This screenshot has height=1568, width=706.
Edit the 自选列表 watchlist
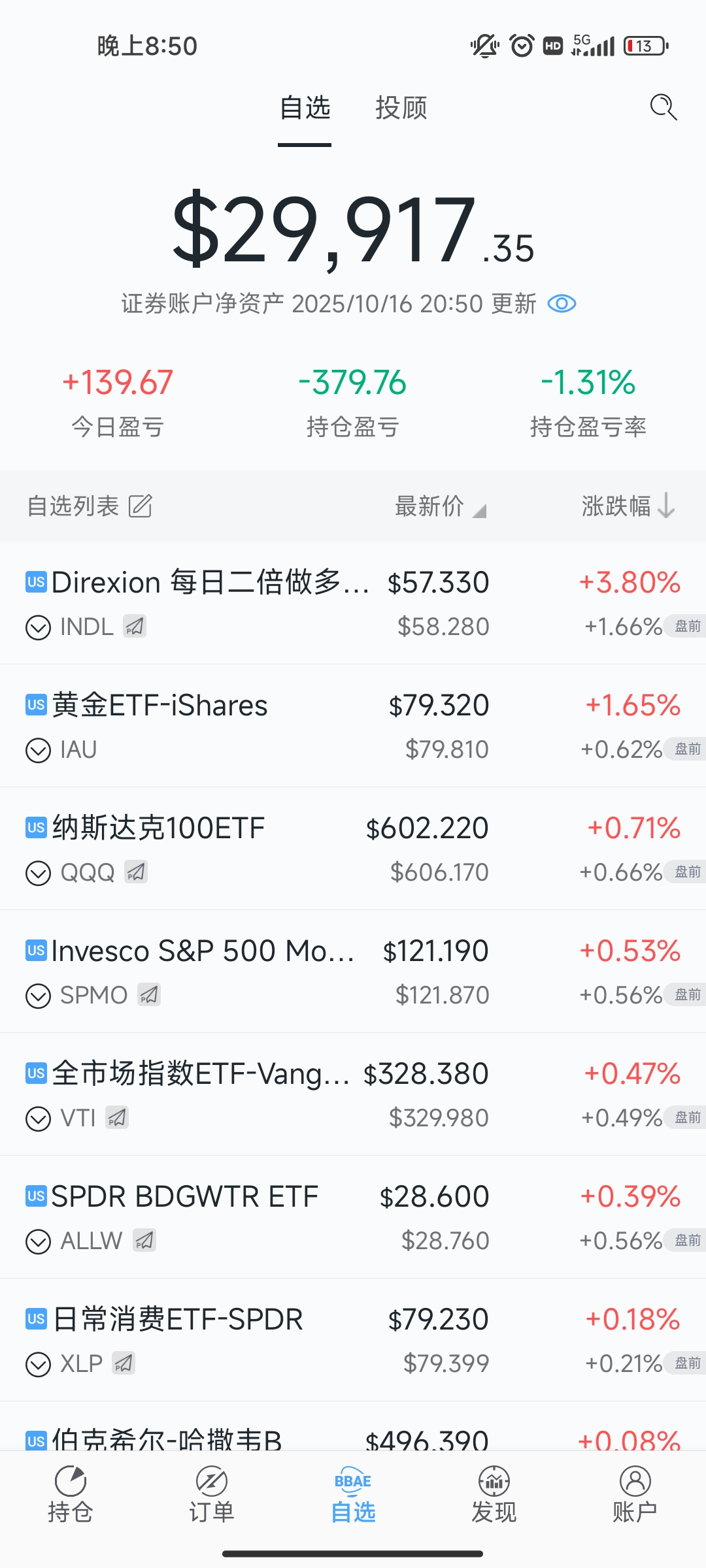coord(141,506)
